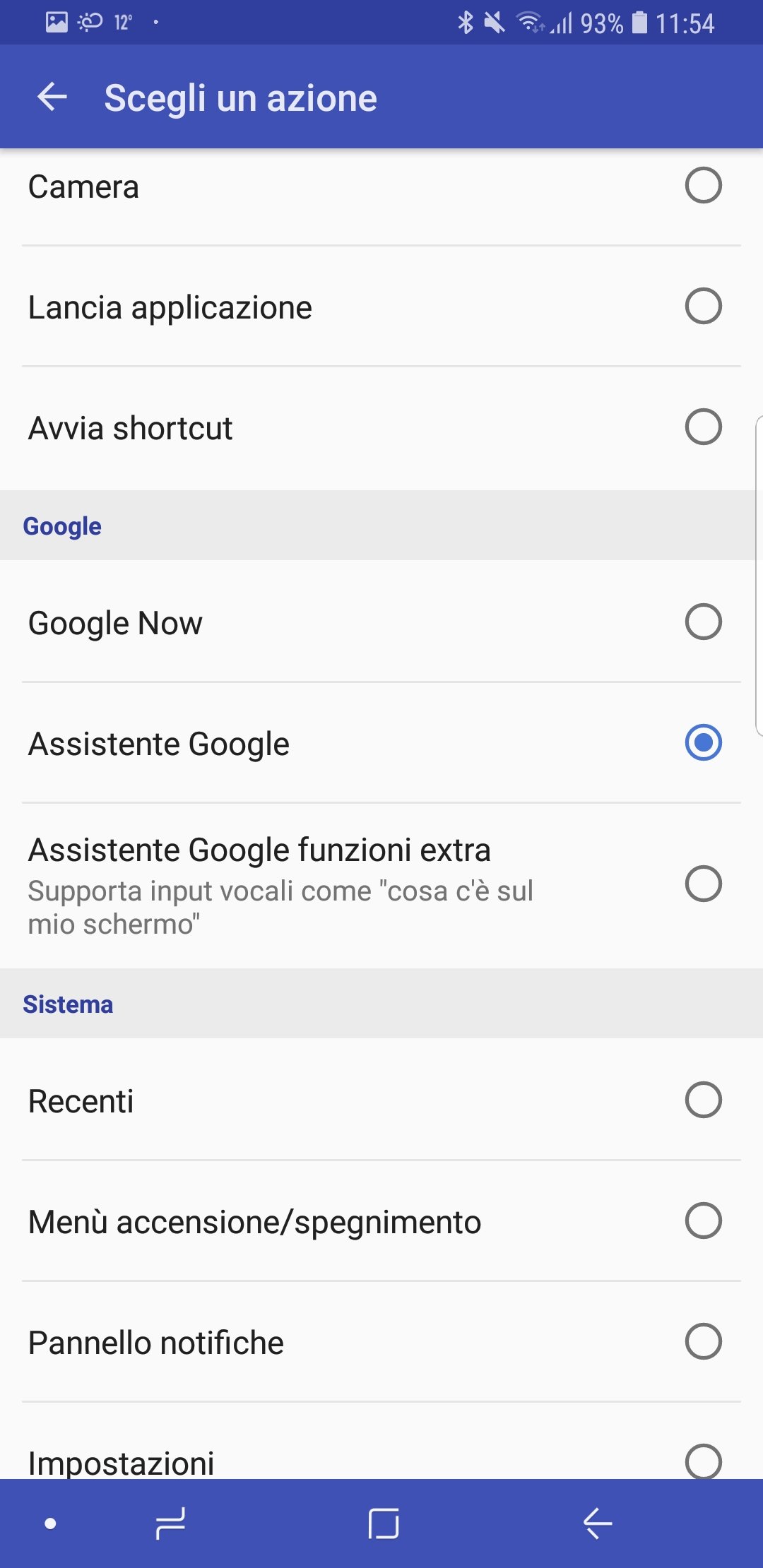Choose the Pannello notifiche action
This screenshot has width=763, height=1568.
(x=703, y=1342)
